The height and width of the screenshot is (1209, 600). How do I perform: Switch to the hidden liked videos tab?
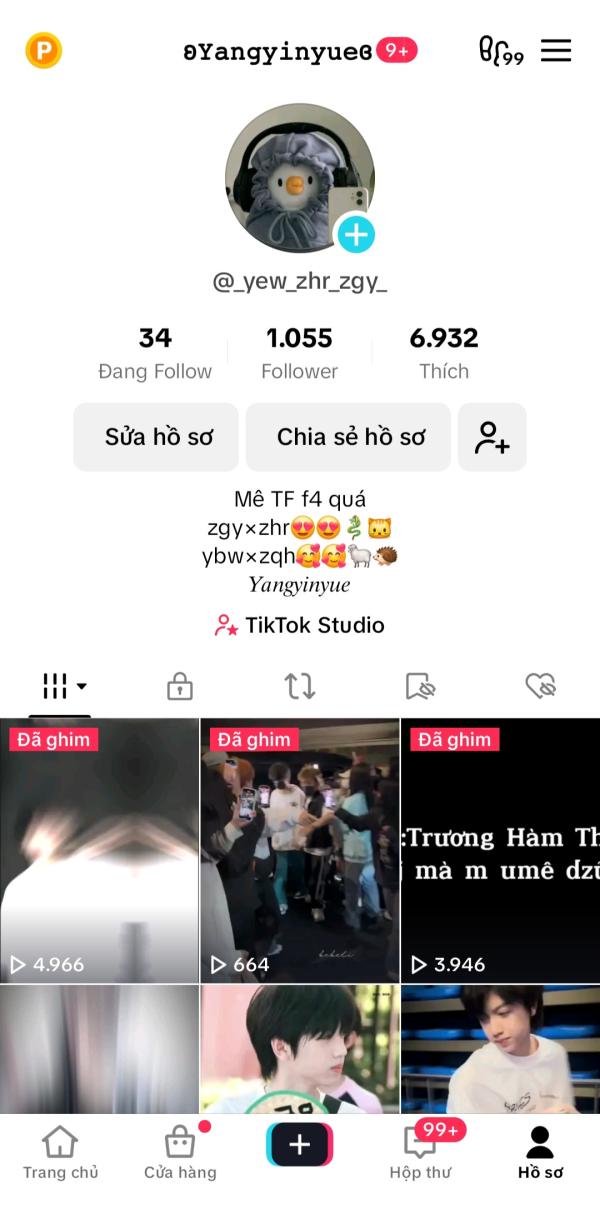point(540,686)
